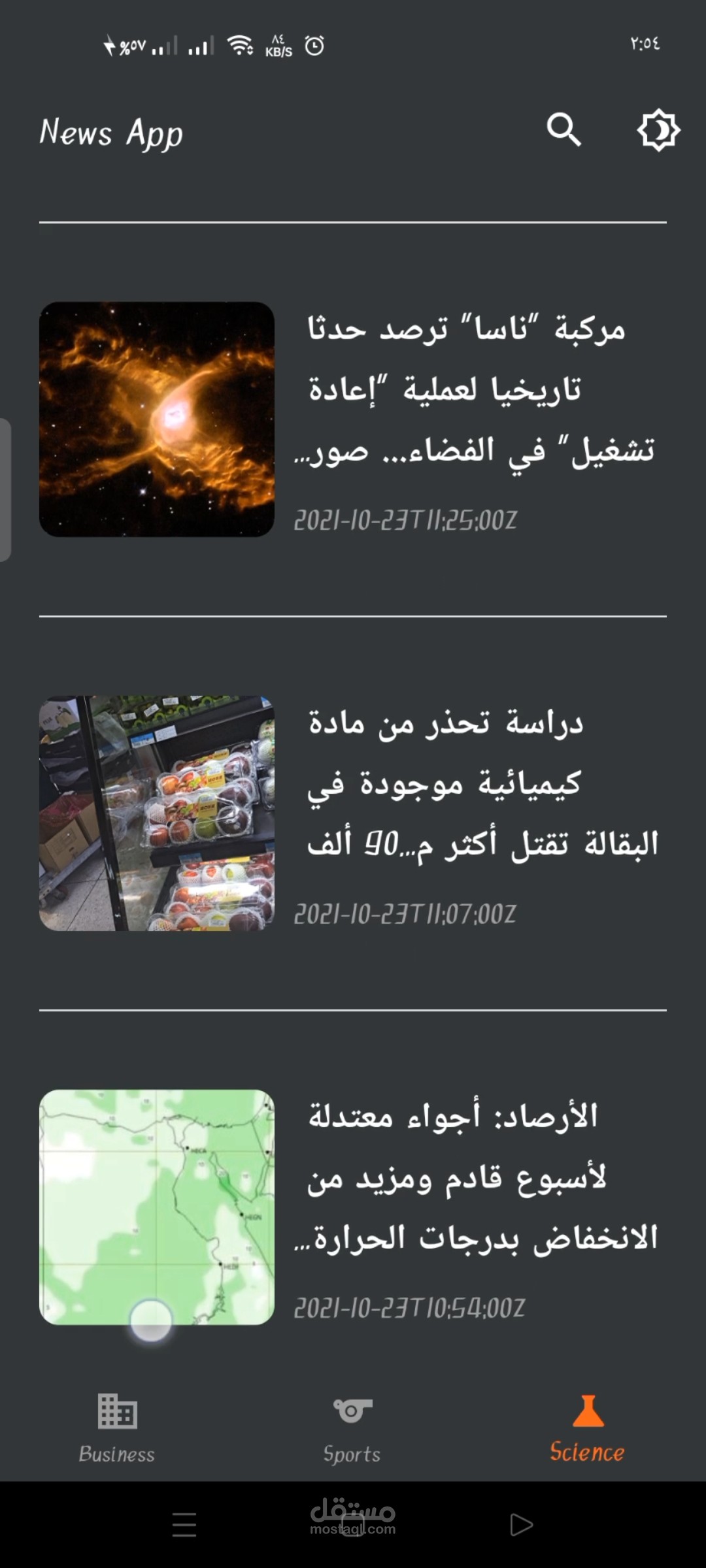Viewport: 706px width, 1568px height.
Task: Open the NASA spacecraft article
Action: pyautogui.click(x=353, y=419)
